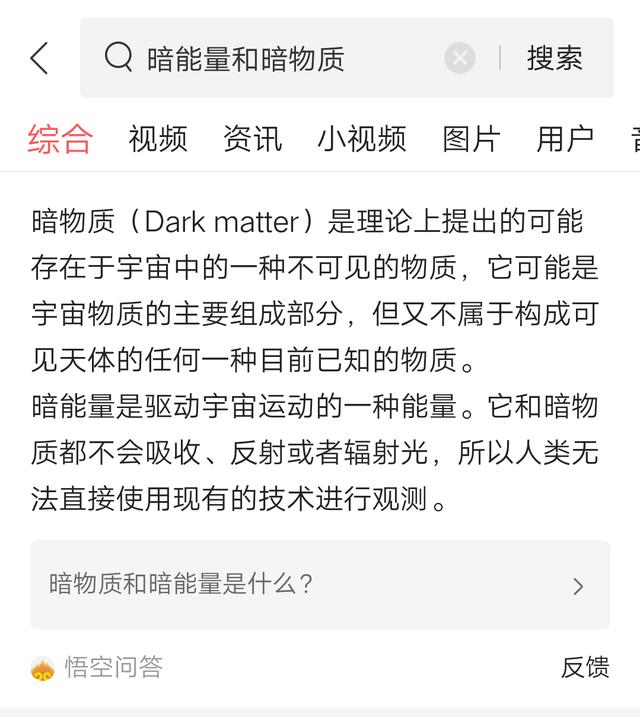Open the 悟空问答 source
Screen dimensions: 640x717
click(x=98, y=668)
